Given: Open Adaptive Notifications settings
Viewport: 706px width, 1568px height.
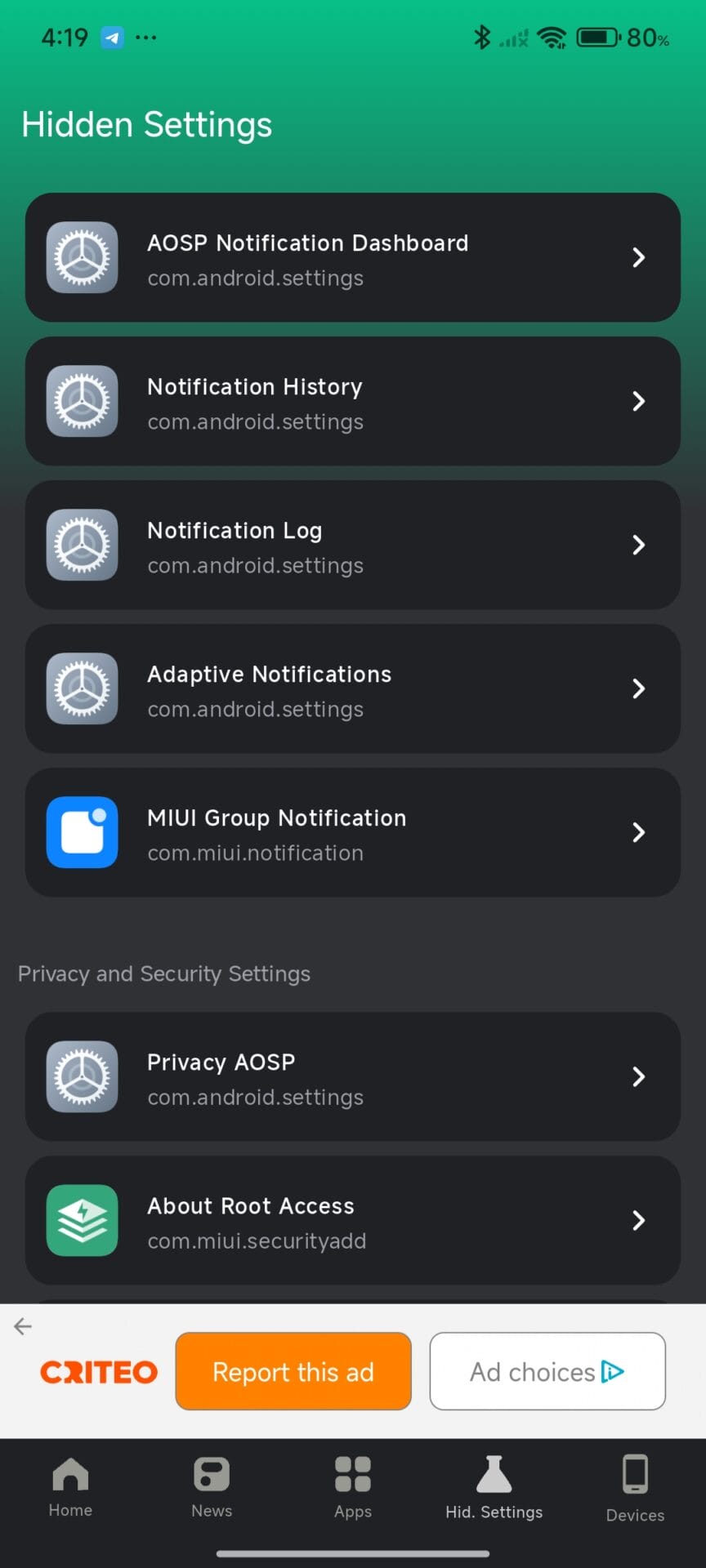Looking at the screenshot, I should [x=353, y=689].
